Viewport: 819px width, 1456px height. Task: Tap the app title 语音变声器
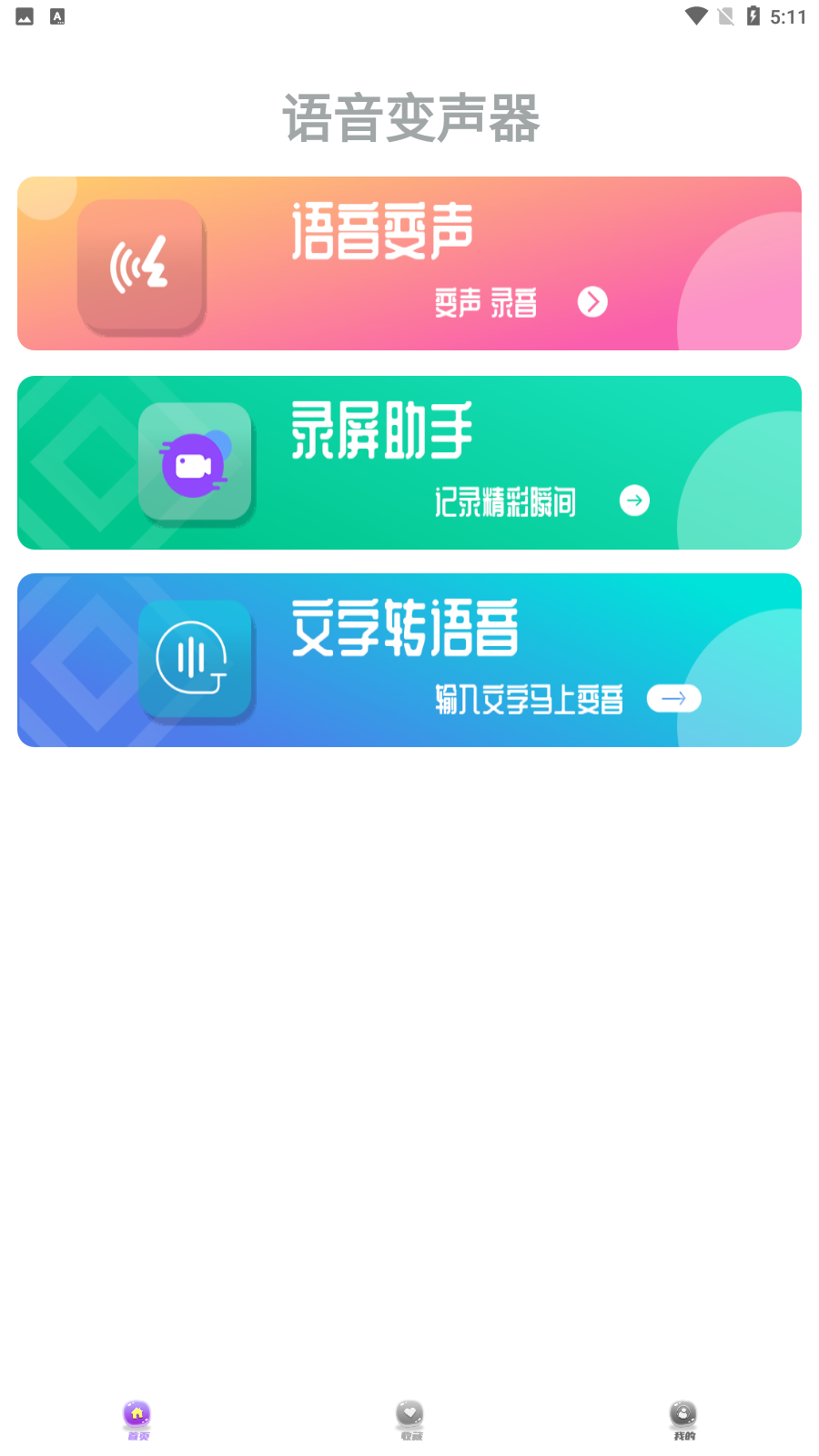(411, 116)
